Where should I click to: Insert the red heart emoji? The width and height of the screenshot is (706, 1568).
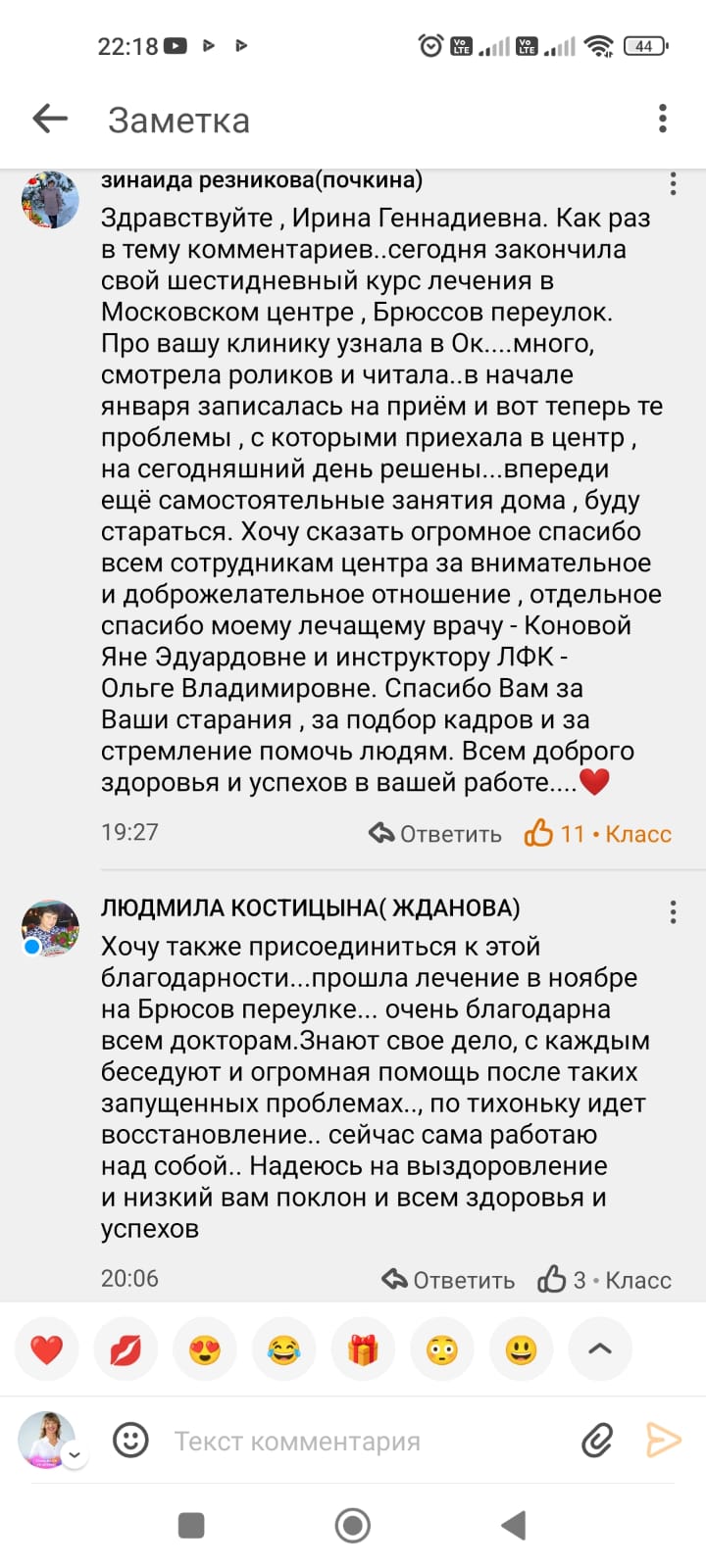pos(46,1350)
